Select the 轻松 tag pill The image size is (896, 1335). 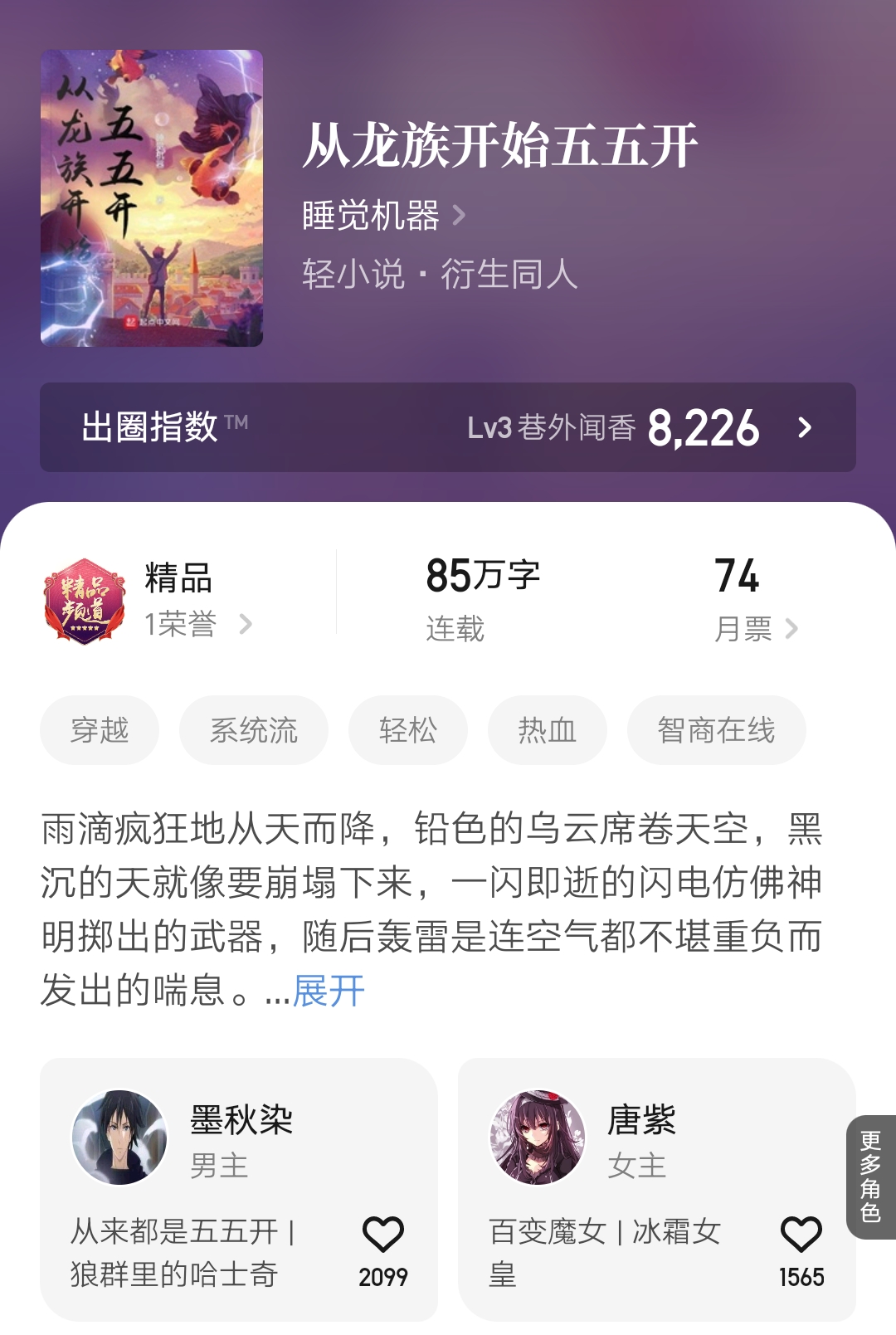pyautogui.click(x=407, y=729)
